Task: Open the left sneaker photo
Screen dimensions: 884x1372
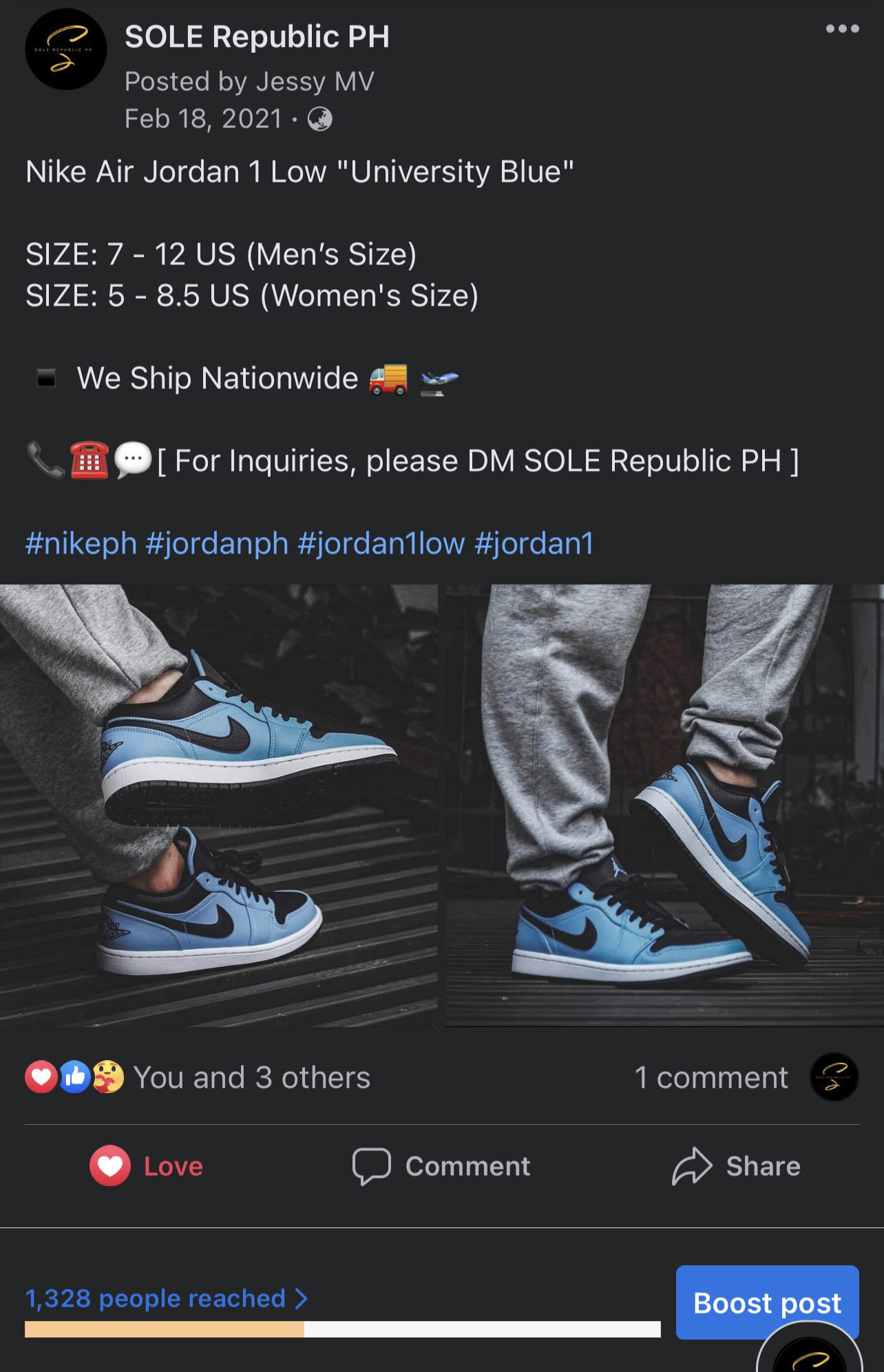Action: point(218,805)
